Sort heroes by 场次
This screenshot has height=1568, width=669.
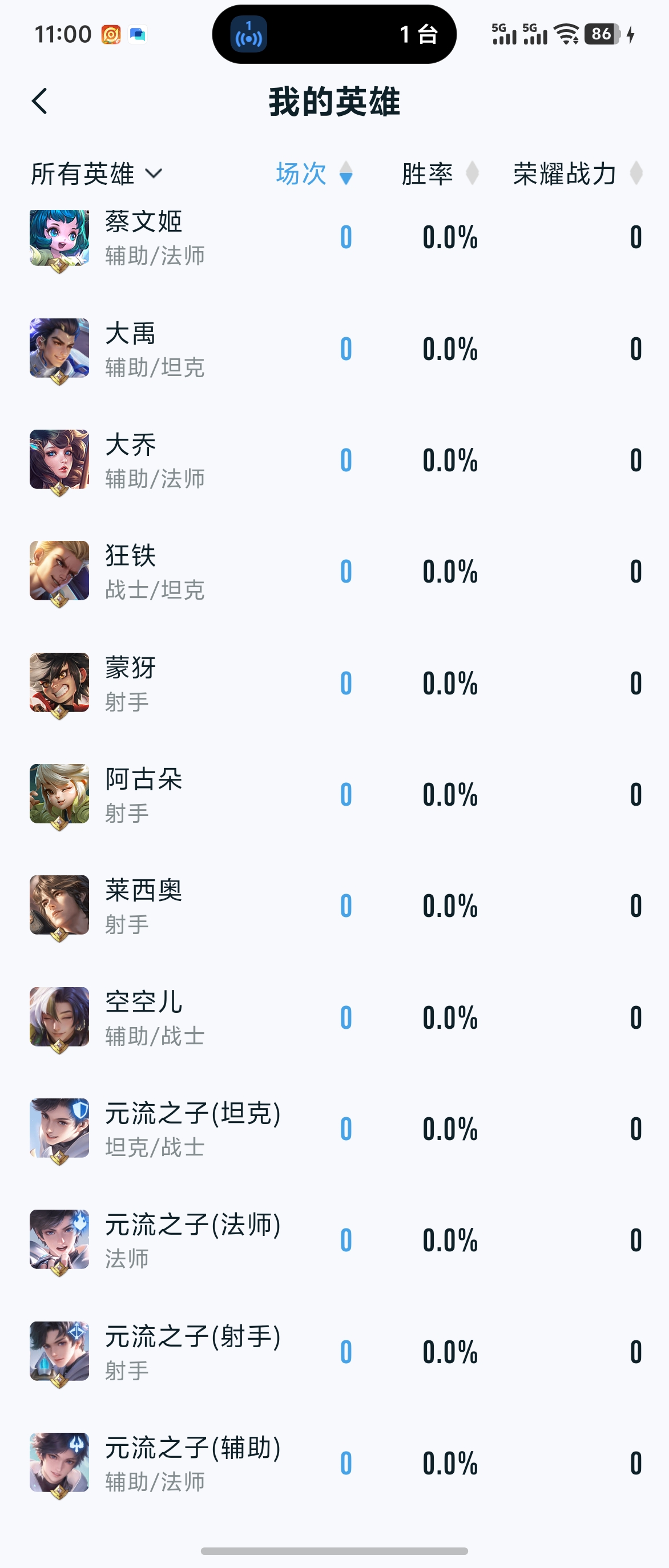coord(313,174)
